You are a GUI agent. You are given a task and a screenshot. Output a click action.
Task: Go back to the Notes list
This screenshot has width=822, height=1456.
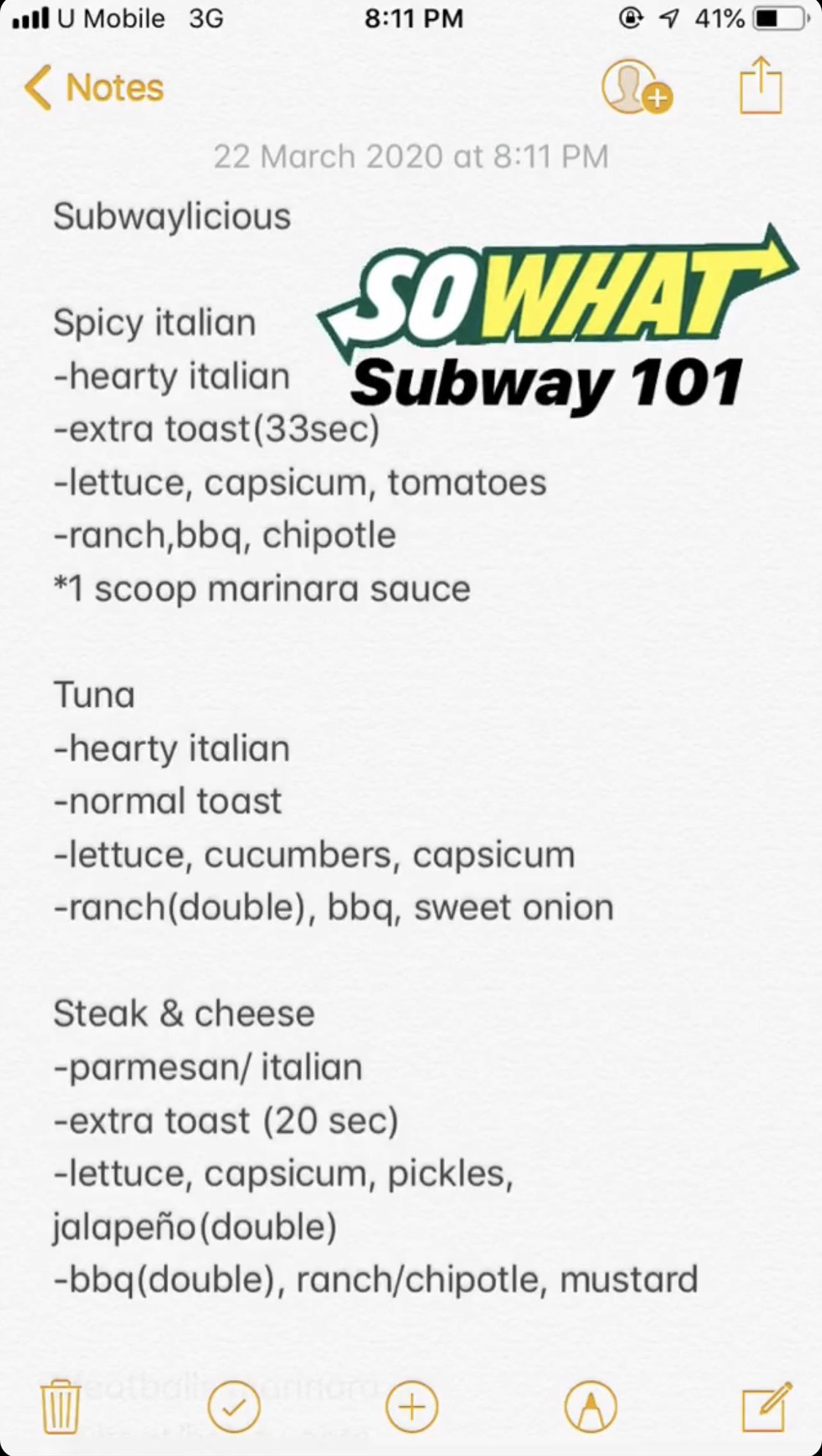94,88
